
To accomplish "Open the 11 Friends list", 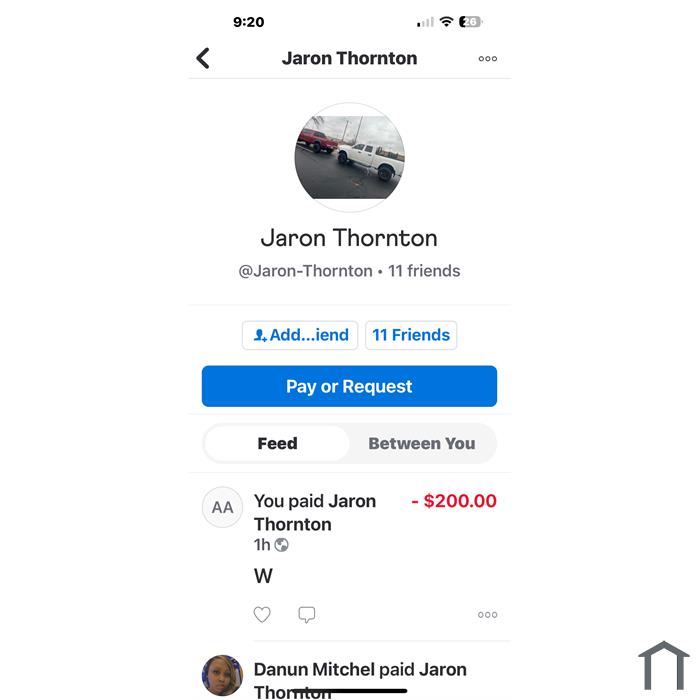I will 411,335.
